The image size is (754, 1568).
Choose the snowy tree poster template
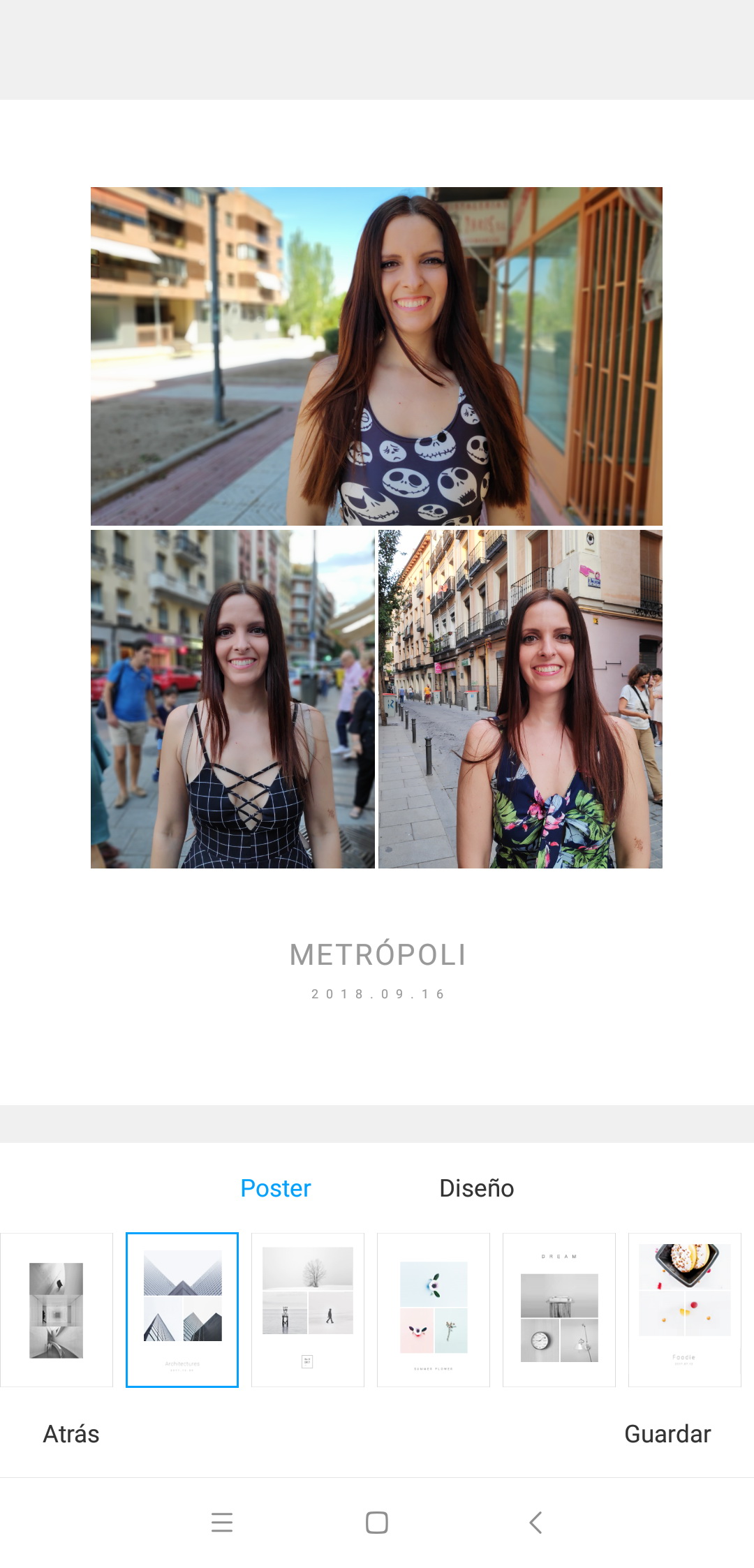click(x=308, y=1310)
